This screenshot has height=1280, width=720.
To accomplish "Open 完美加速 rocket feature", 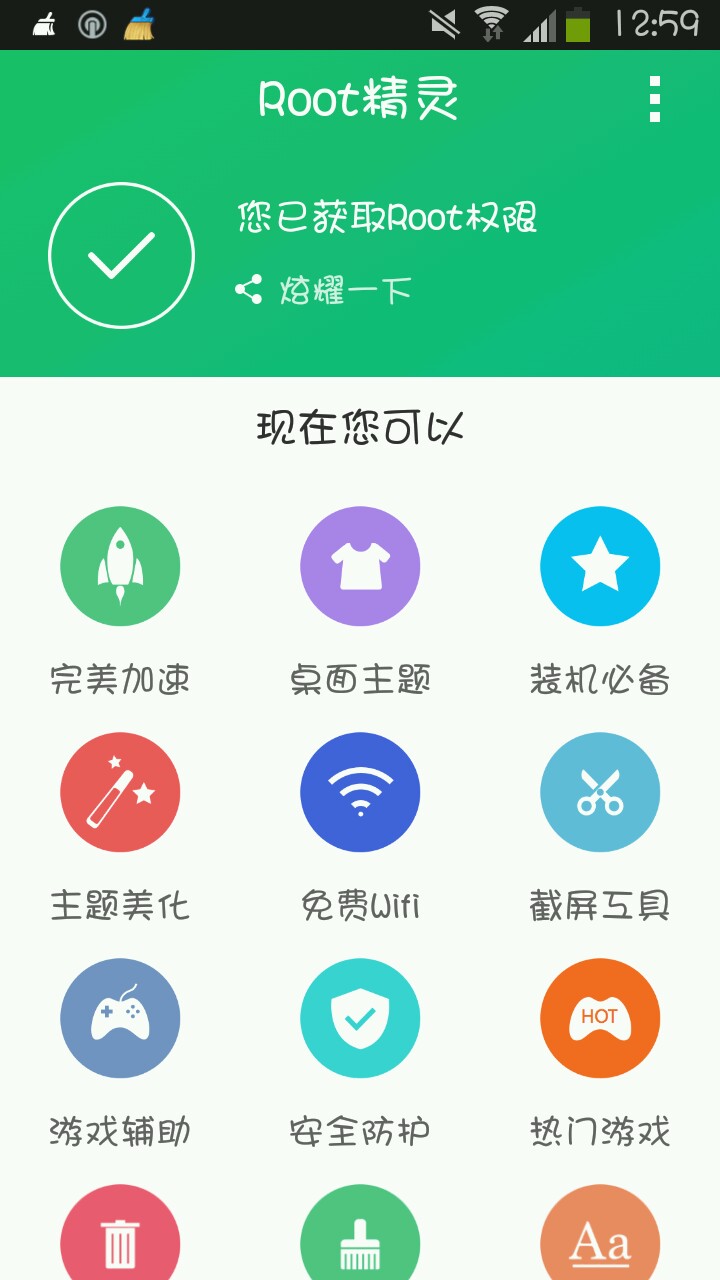I will click(x=120, y=566).
